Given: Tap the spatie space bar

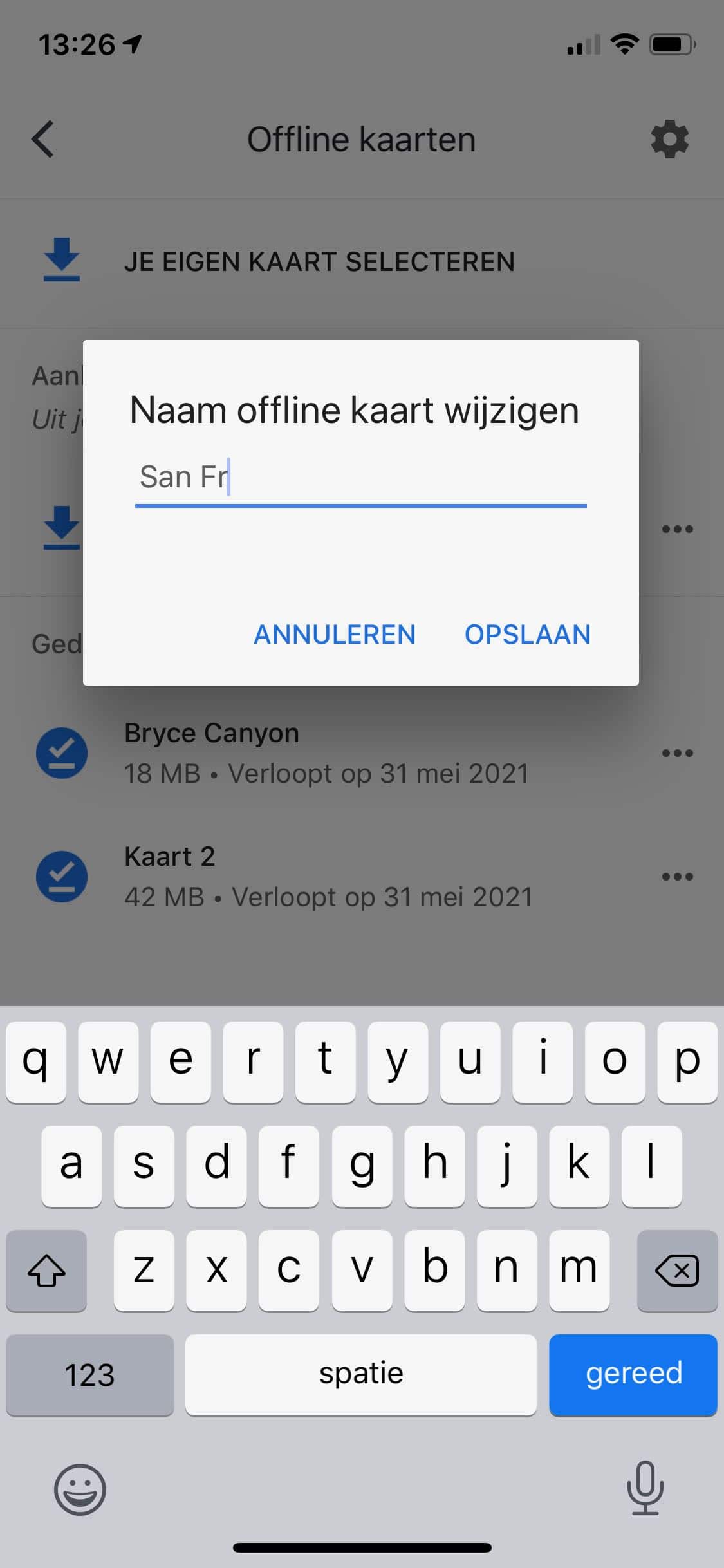Looking at the screenshot, I should tap(361, 1375).
